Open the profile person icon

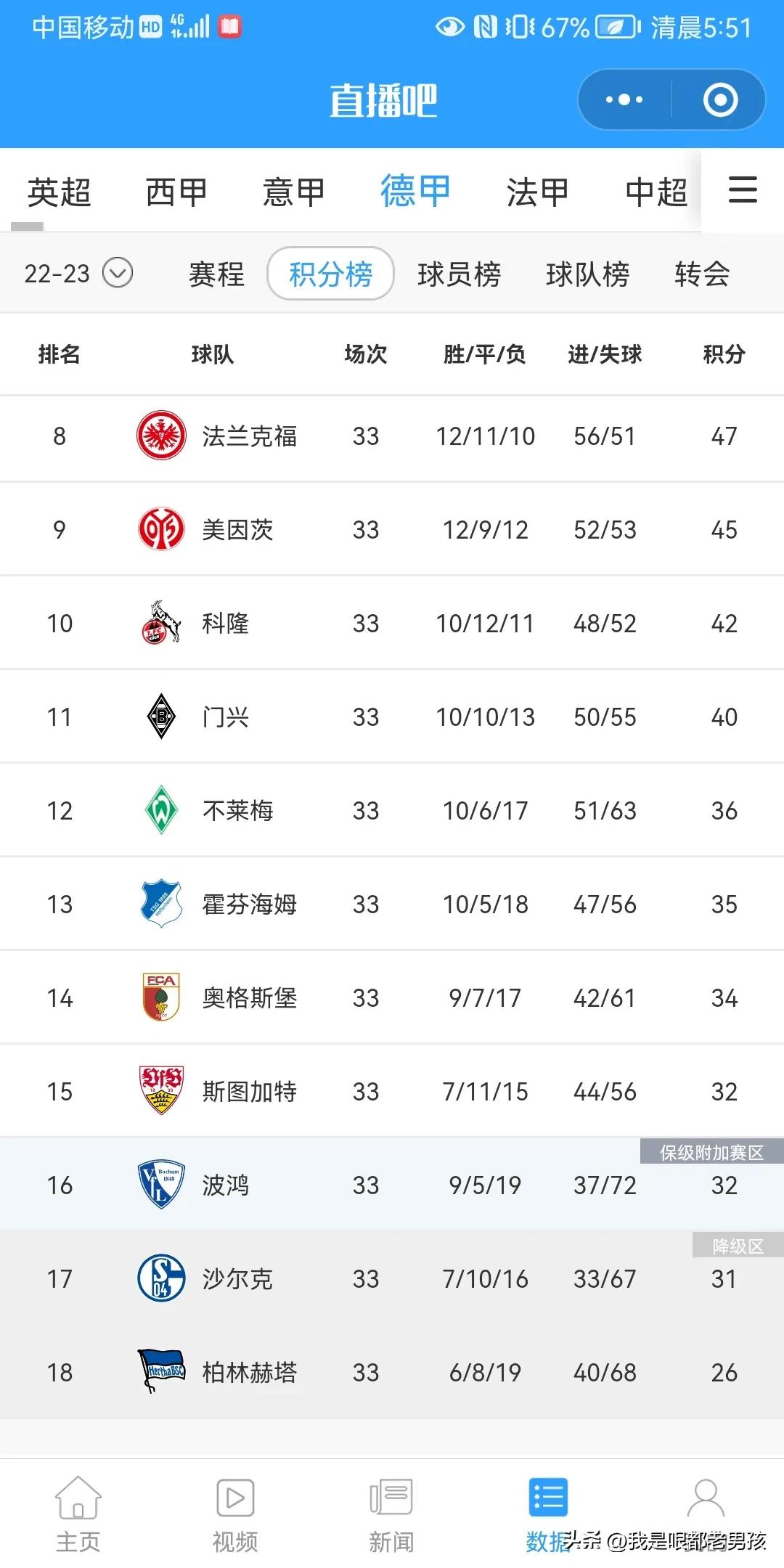706,1504
